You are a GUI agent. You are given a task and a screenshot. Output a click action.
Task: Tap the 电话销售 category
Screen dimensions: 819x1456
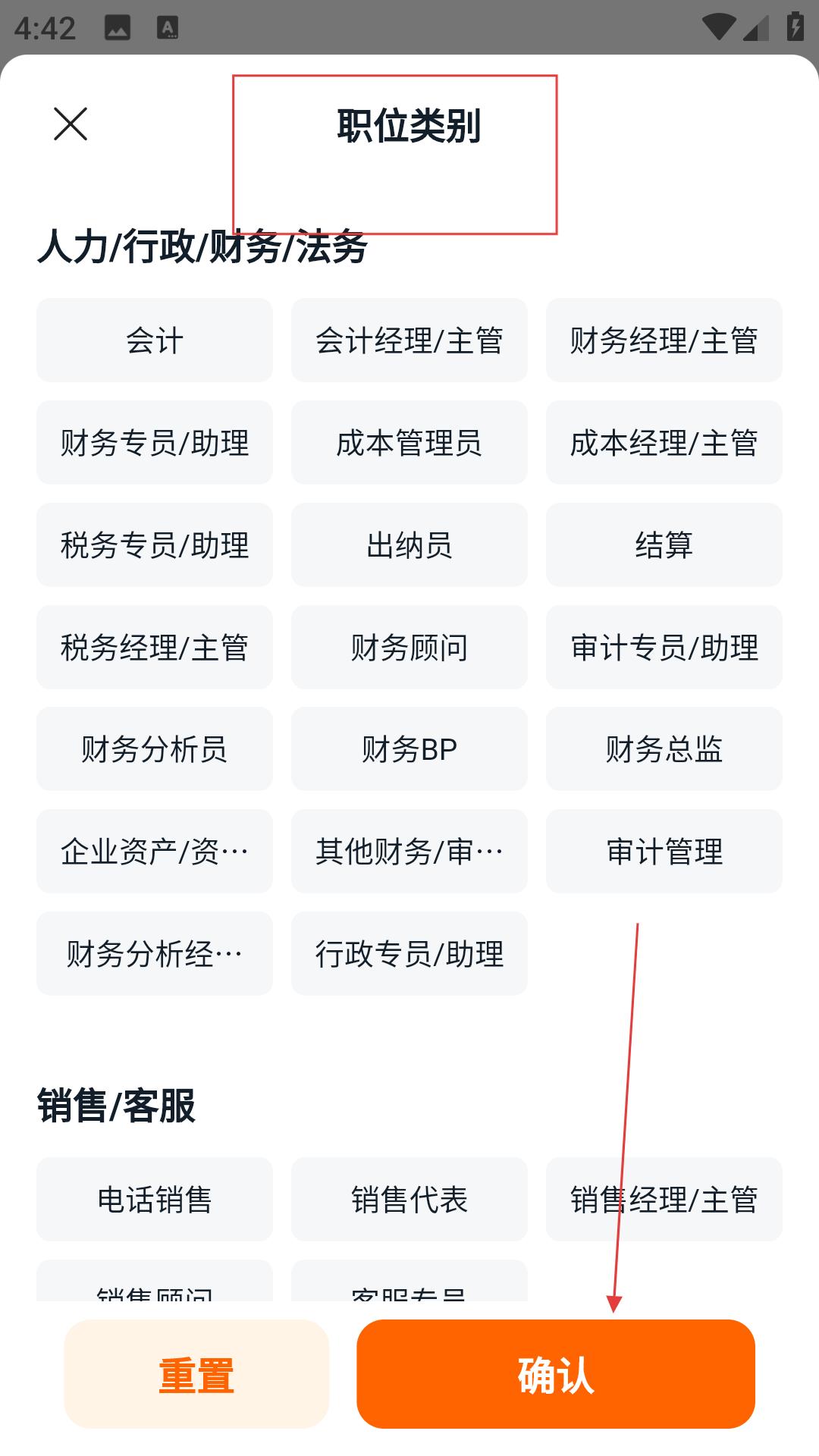pos(155,1200)
